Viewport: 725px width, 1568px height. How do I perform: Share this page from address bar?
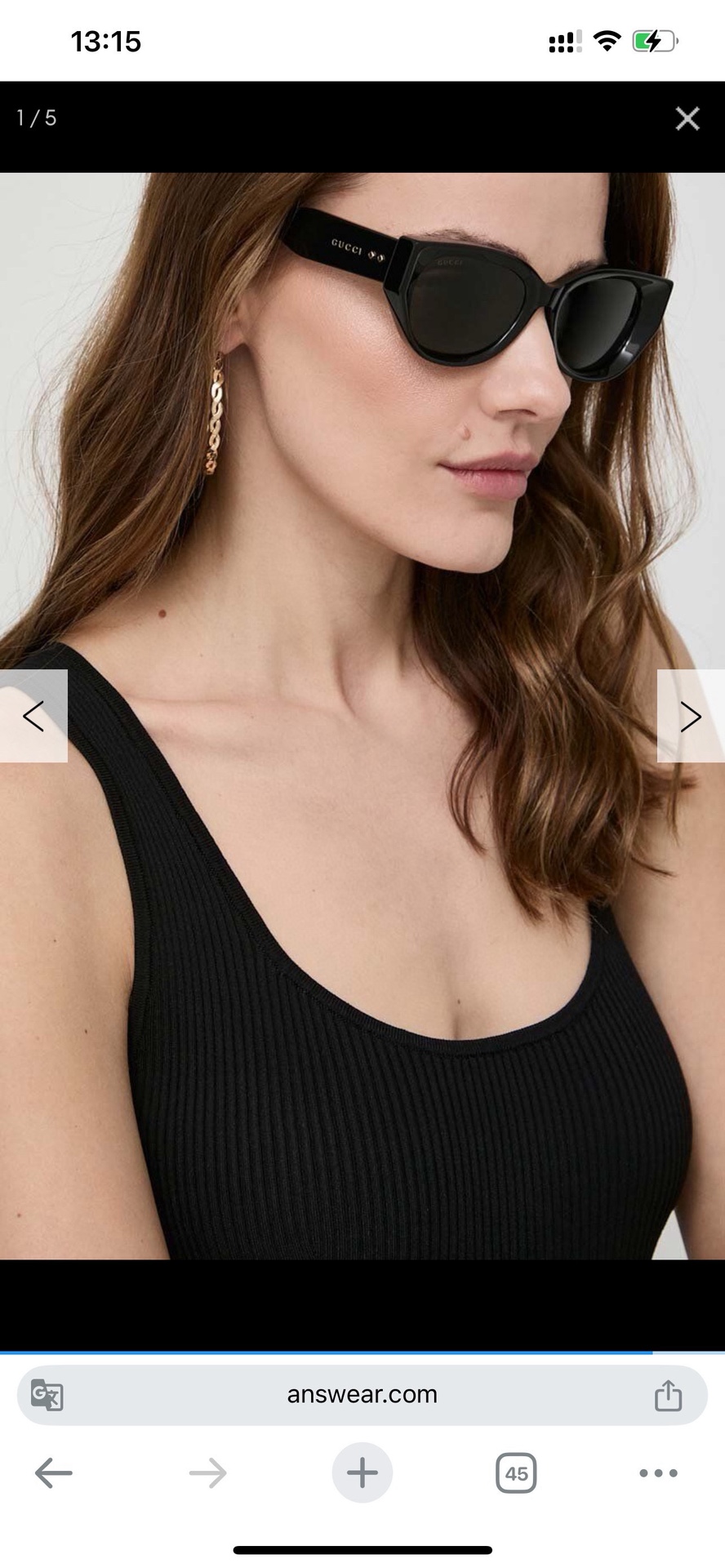[667, 1395]
